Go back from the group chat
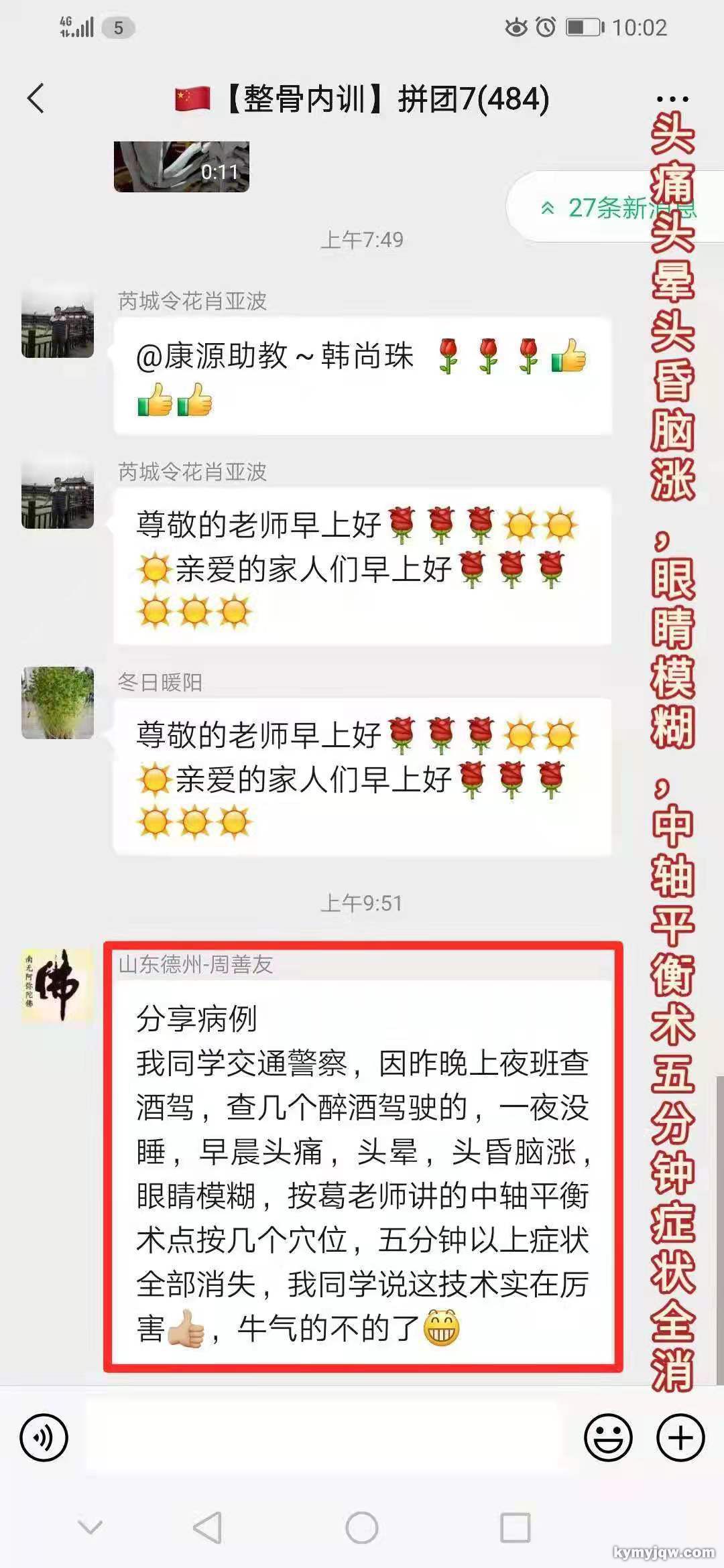The width and height of the screenshot is (724, 1568). coord(36,99)
